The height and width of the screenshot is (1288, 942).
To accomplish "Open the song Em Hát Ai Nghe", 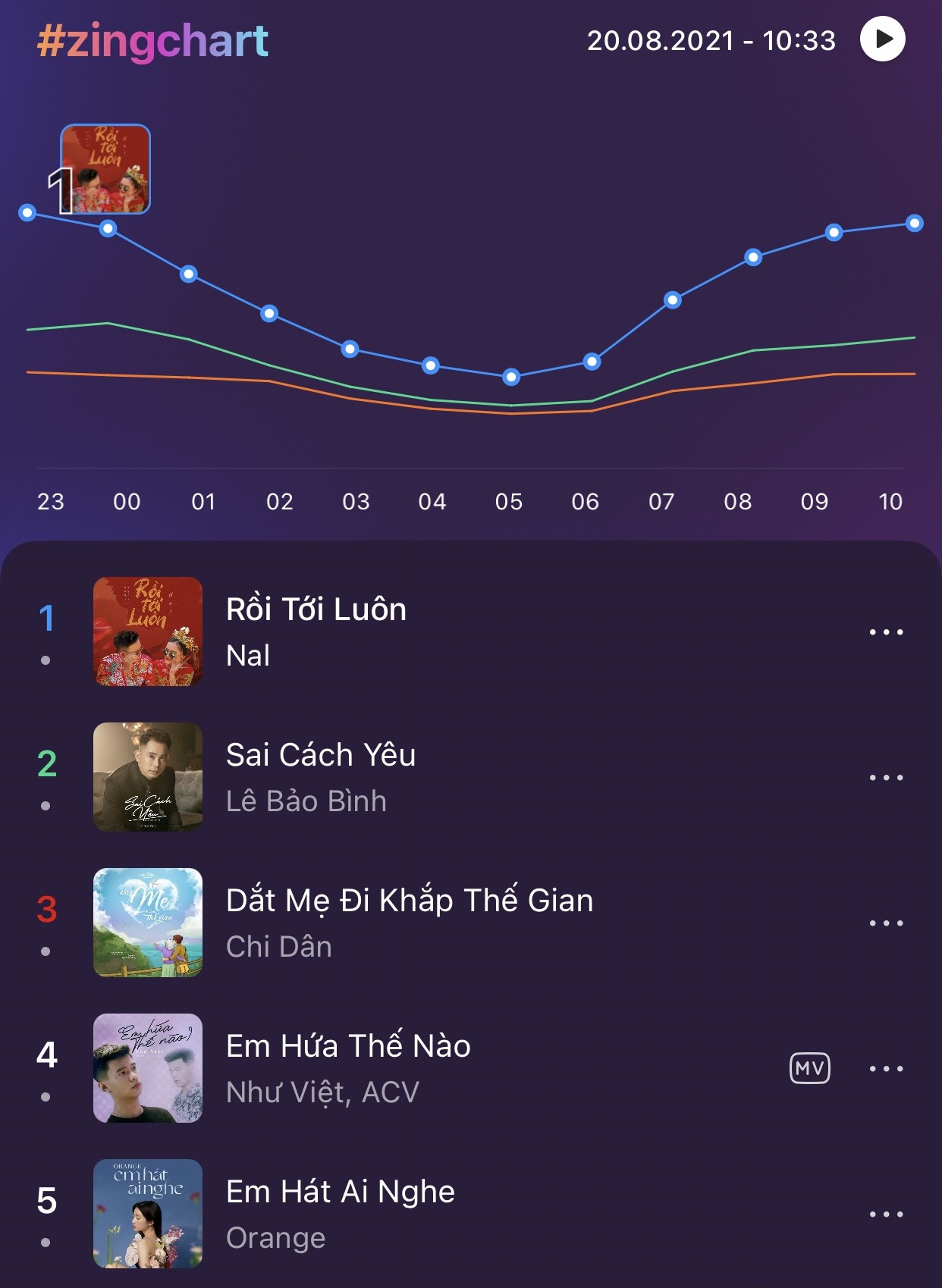I will (341, 1214).
